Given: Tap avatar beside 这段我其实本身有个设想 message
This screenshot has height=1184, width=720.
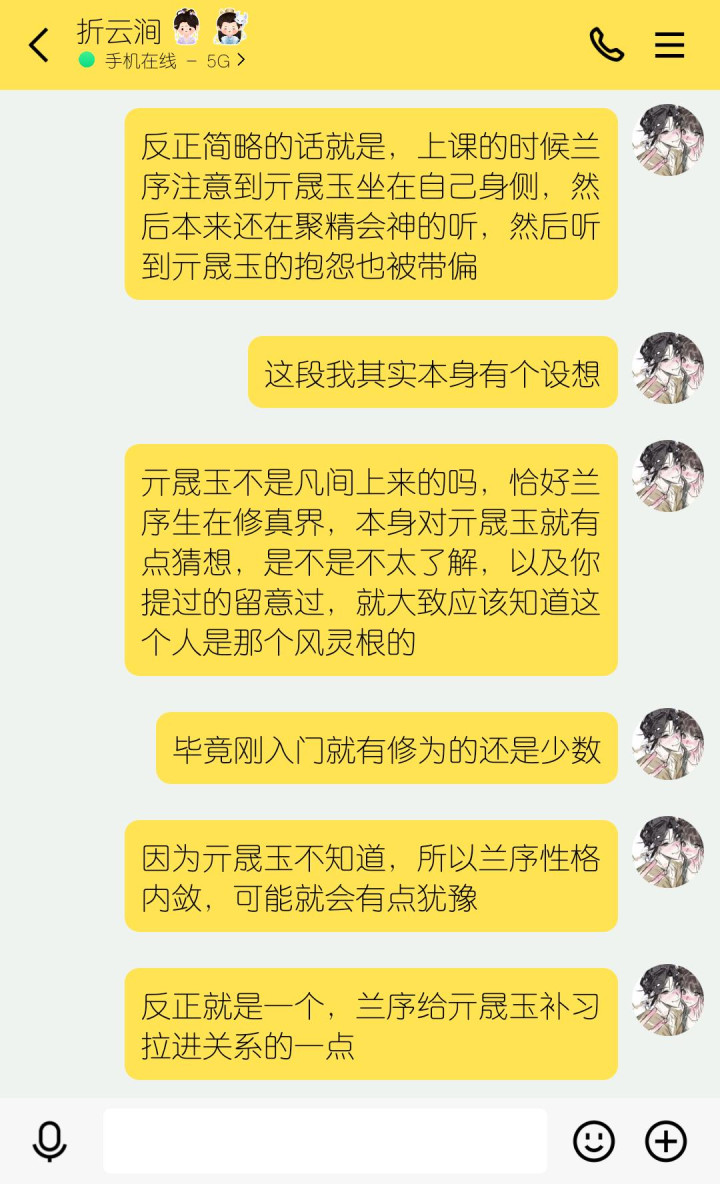Looking at the screenshot, I should 668,368.
